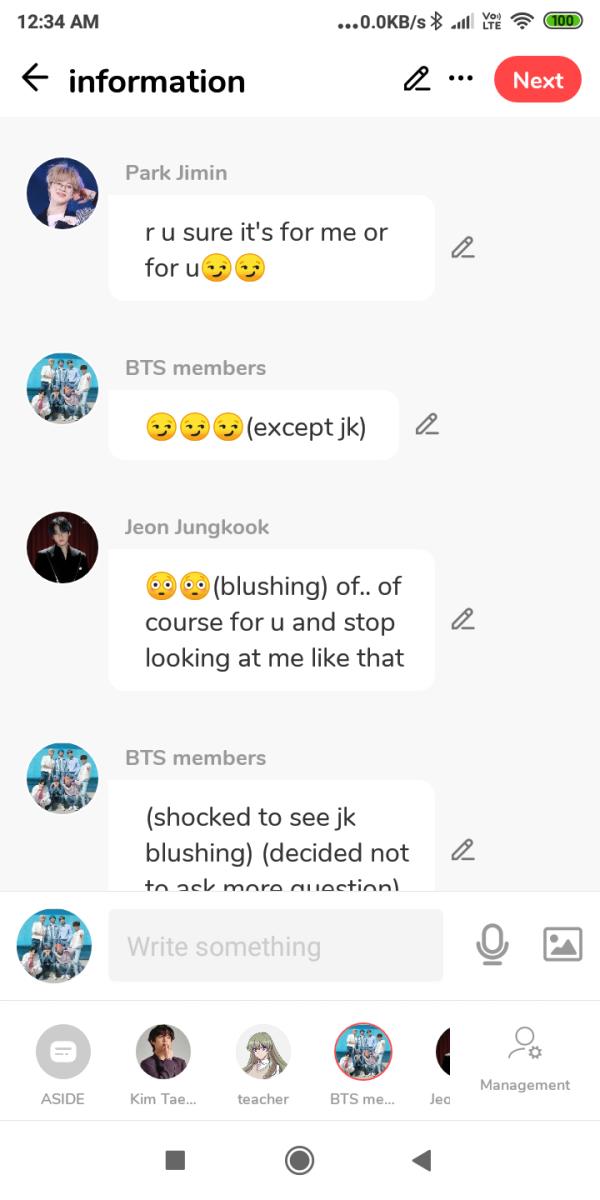Open the three-dot overflow menu

460,78
